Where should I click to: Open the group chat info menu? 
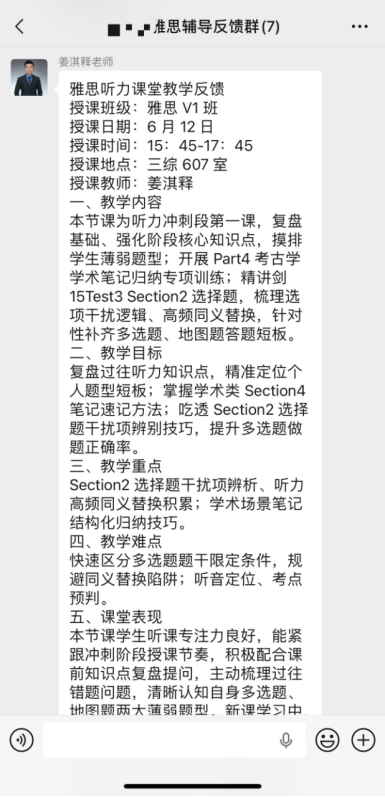click(360, 26)
